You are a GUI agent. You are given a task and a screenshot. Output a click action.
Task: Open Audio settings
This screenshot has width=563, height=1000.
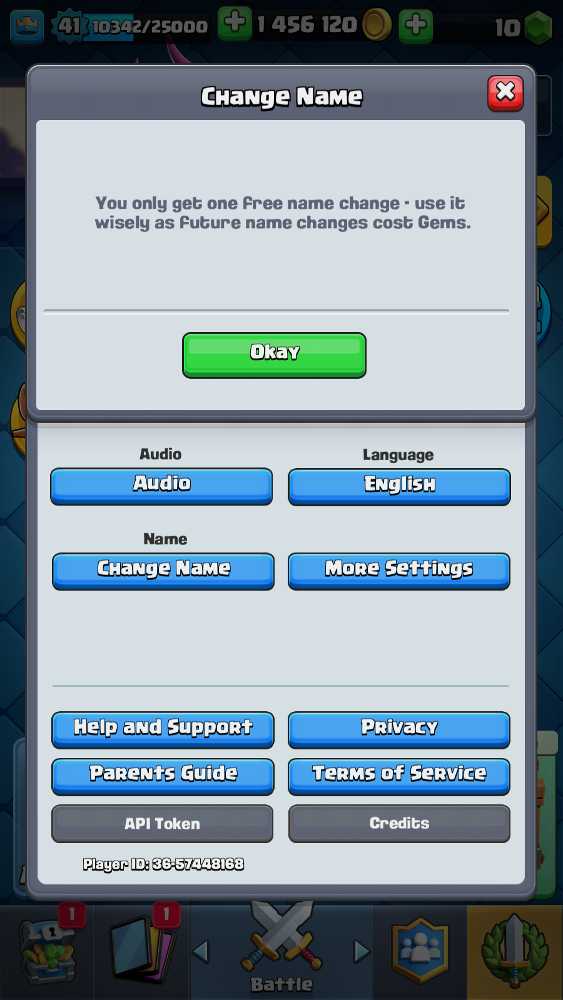pos(161,486)
